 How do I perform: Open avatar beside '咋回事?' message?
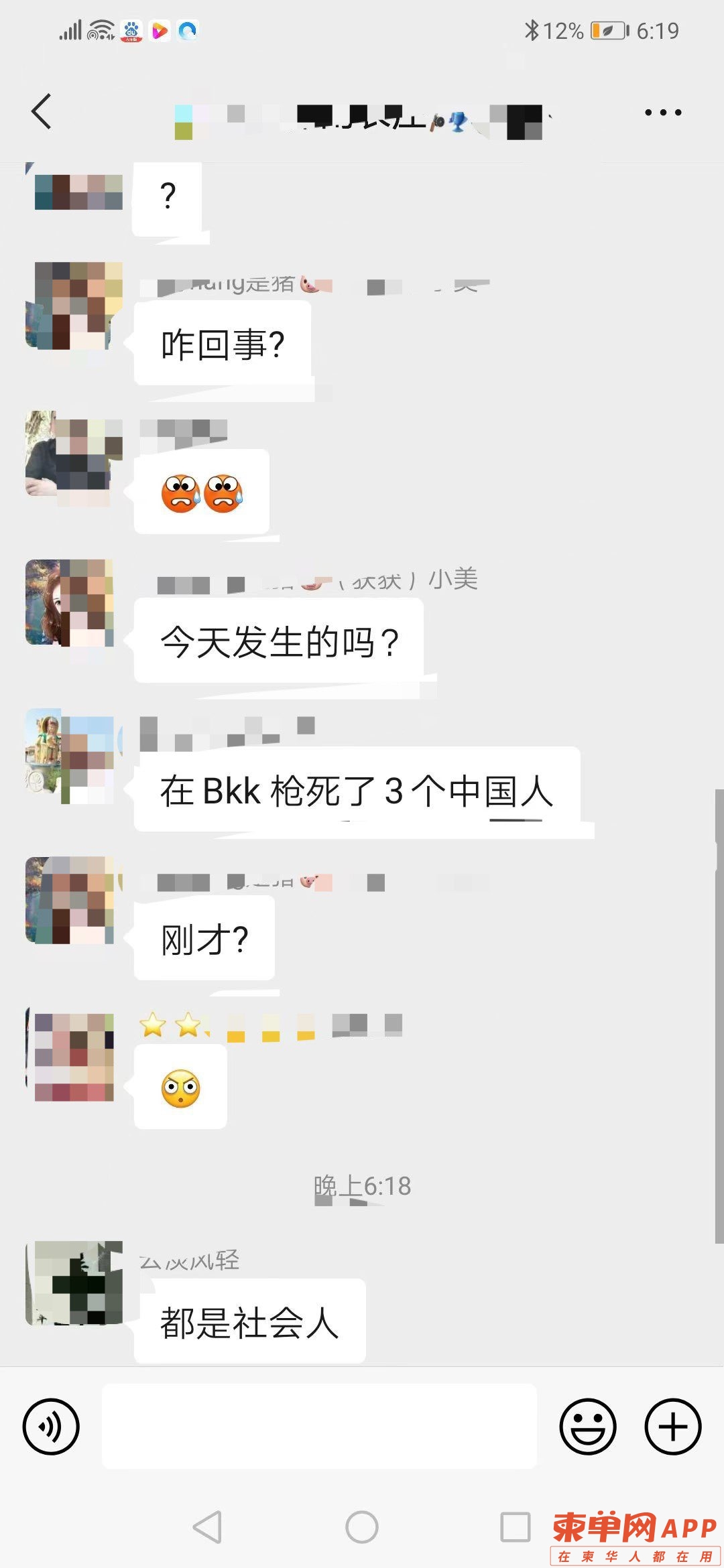74,306
